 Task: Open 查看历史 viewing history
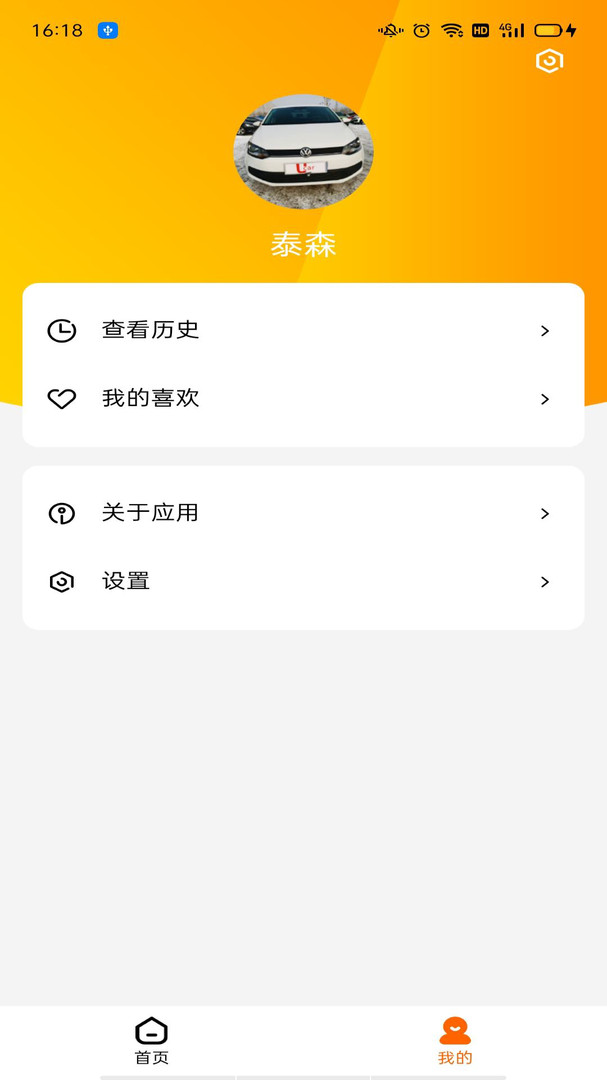(x=303, y=331)
